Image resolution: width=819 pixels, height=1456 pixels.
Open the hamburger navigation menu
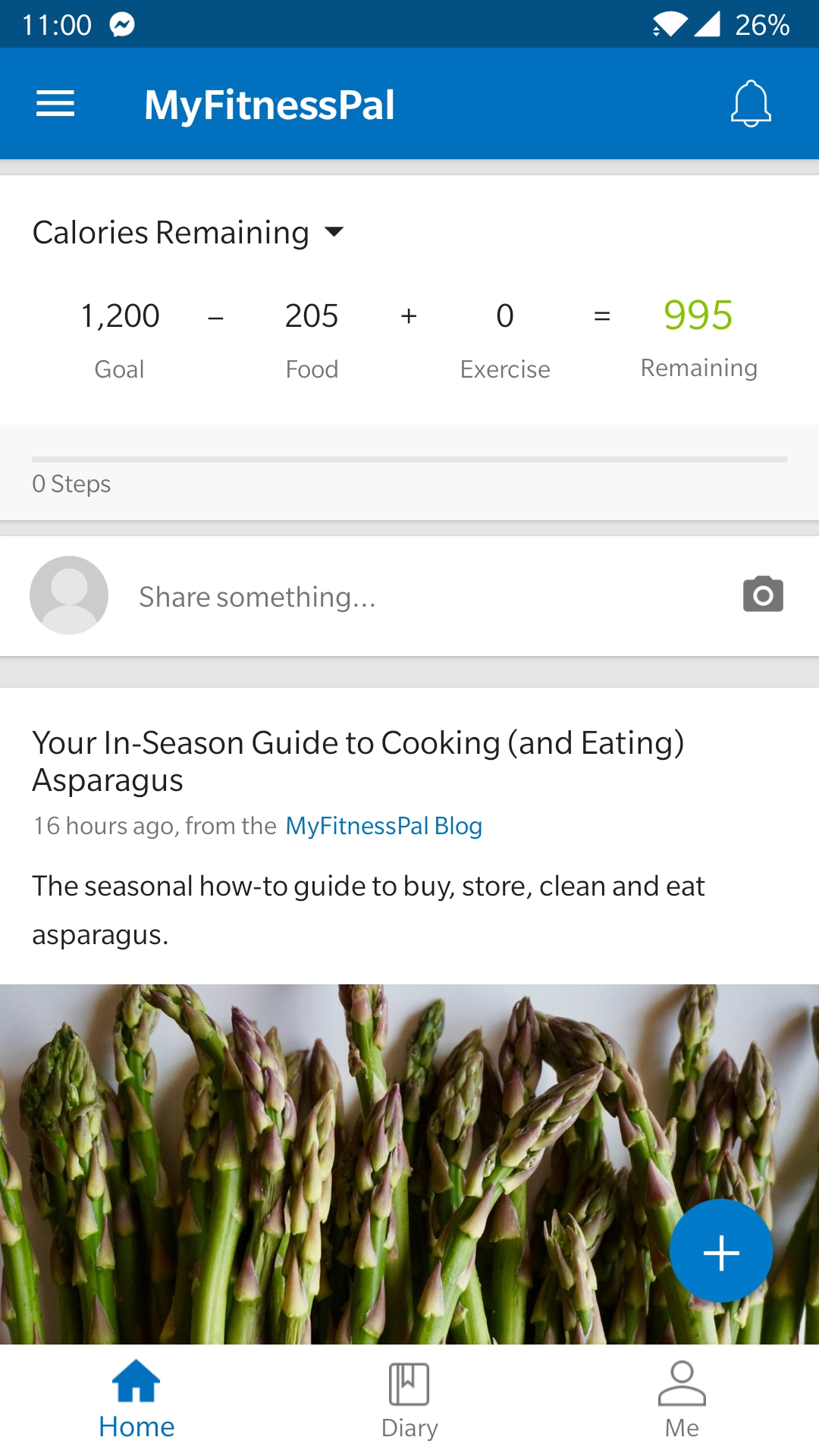pos(55,104)
